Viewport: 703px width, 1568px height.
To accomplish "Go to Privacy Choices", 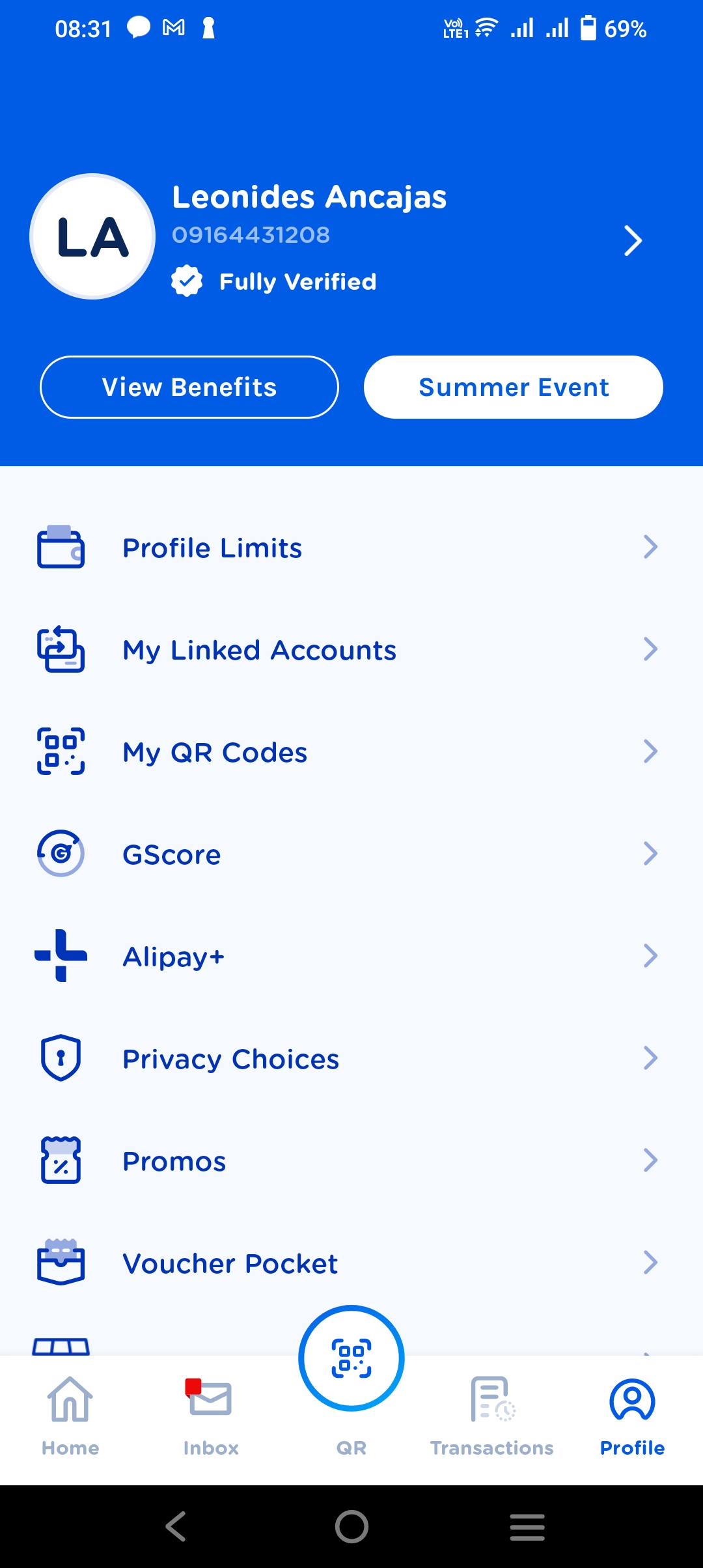I will click(x=351, y=1059).
